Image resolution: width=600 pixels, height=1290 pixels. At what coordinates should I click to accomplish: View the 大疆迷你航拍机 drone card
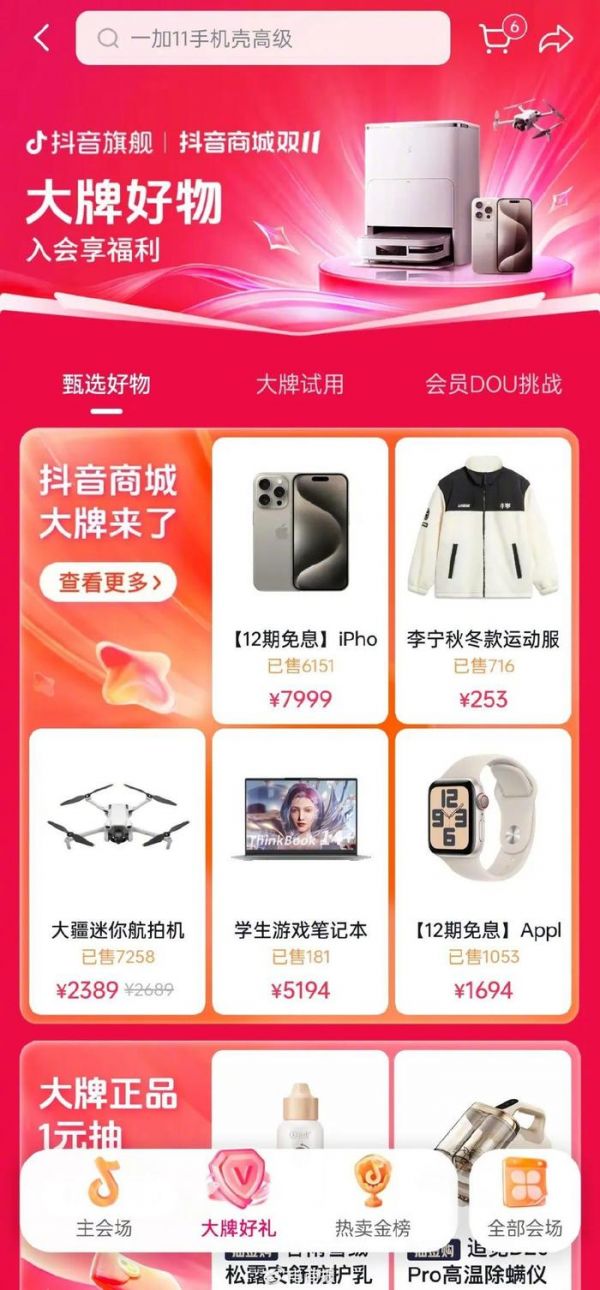click(x=117, y=870)
